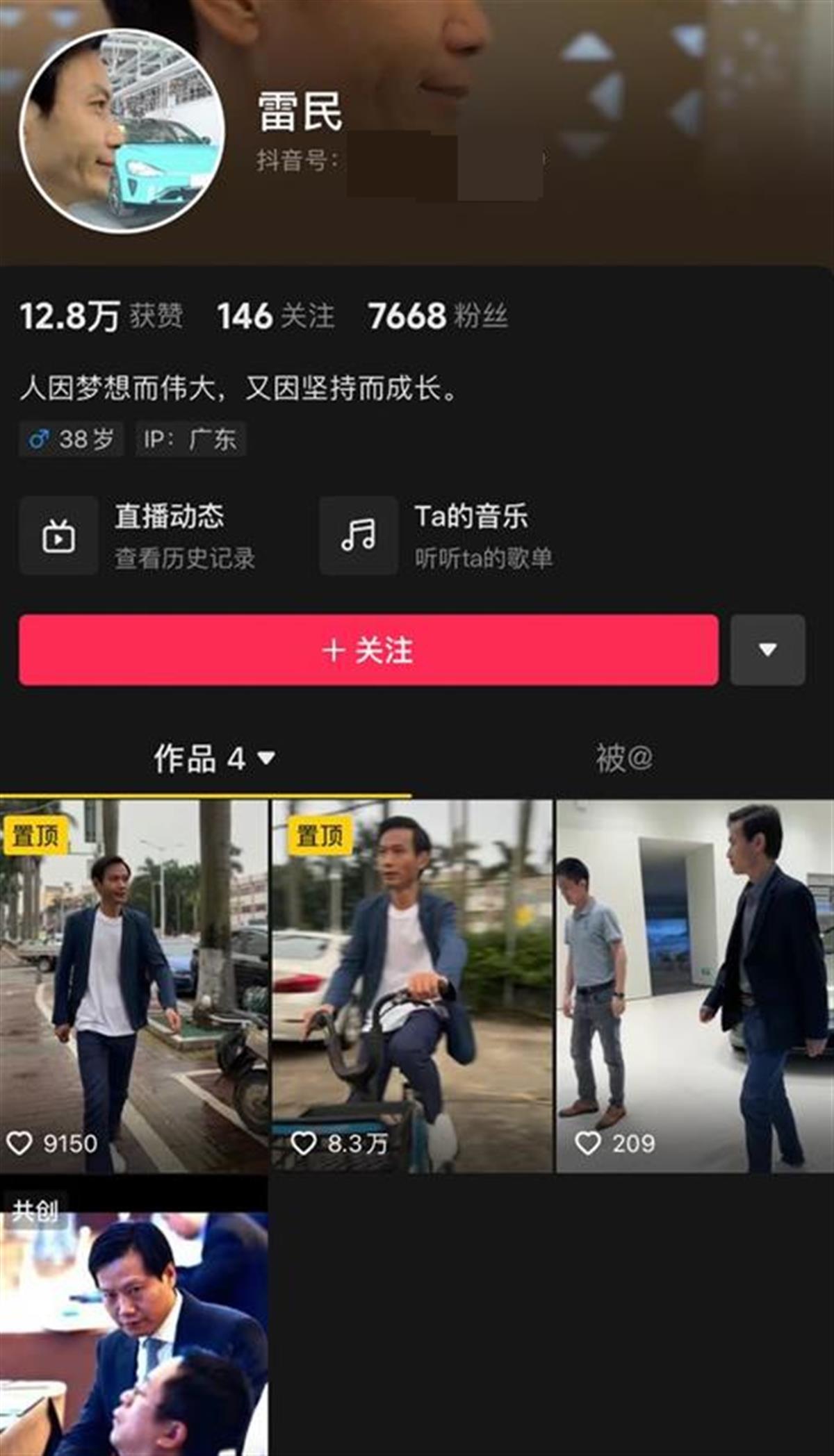Image resolution: width=834 pixels, height=1456 pixels.
Task: Open the pinned video with 9150 likes
Action: tap(133, 986)
